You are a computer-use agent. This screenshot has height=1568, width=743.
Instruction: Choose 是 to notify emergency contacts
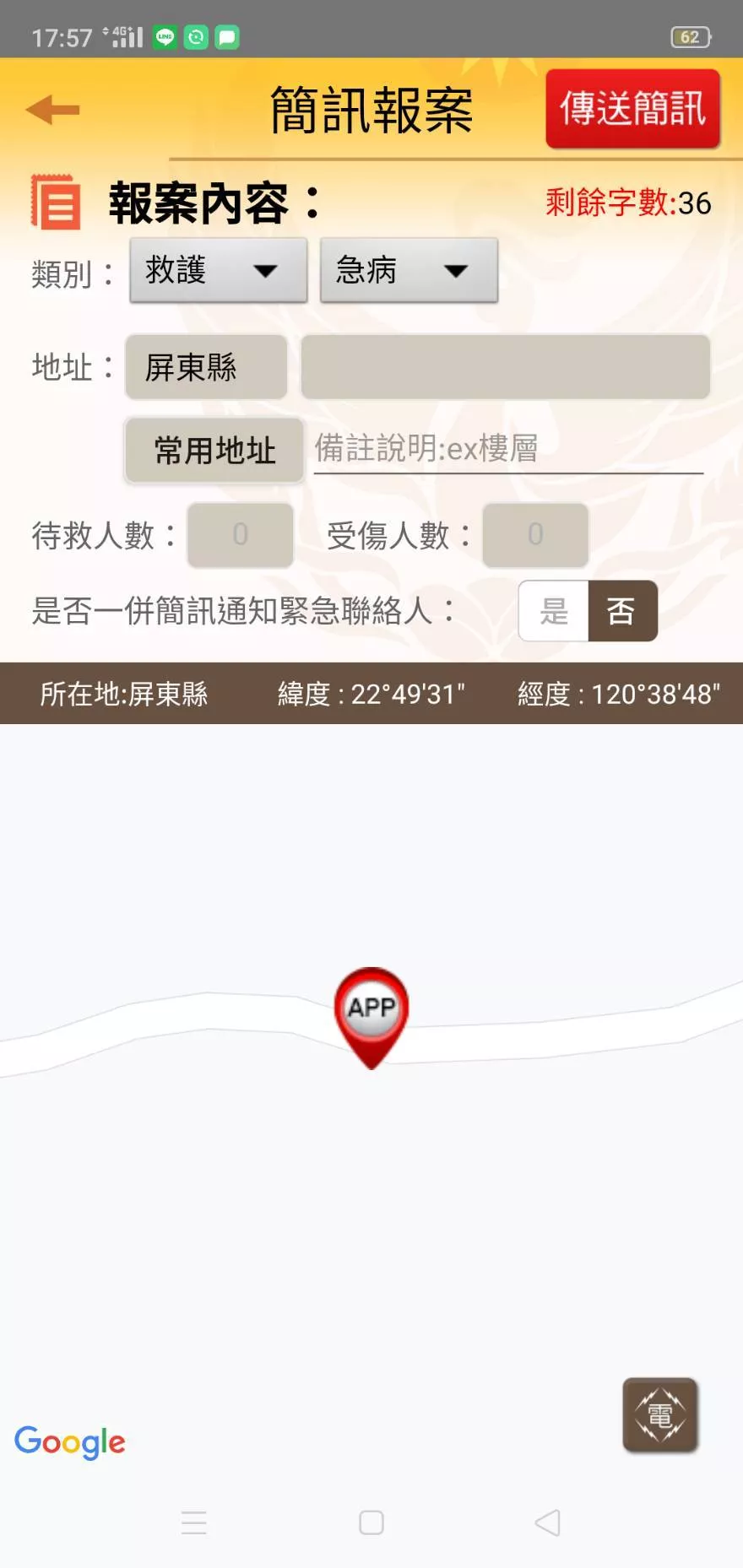(554, 611)
